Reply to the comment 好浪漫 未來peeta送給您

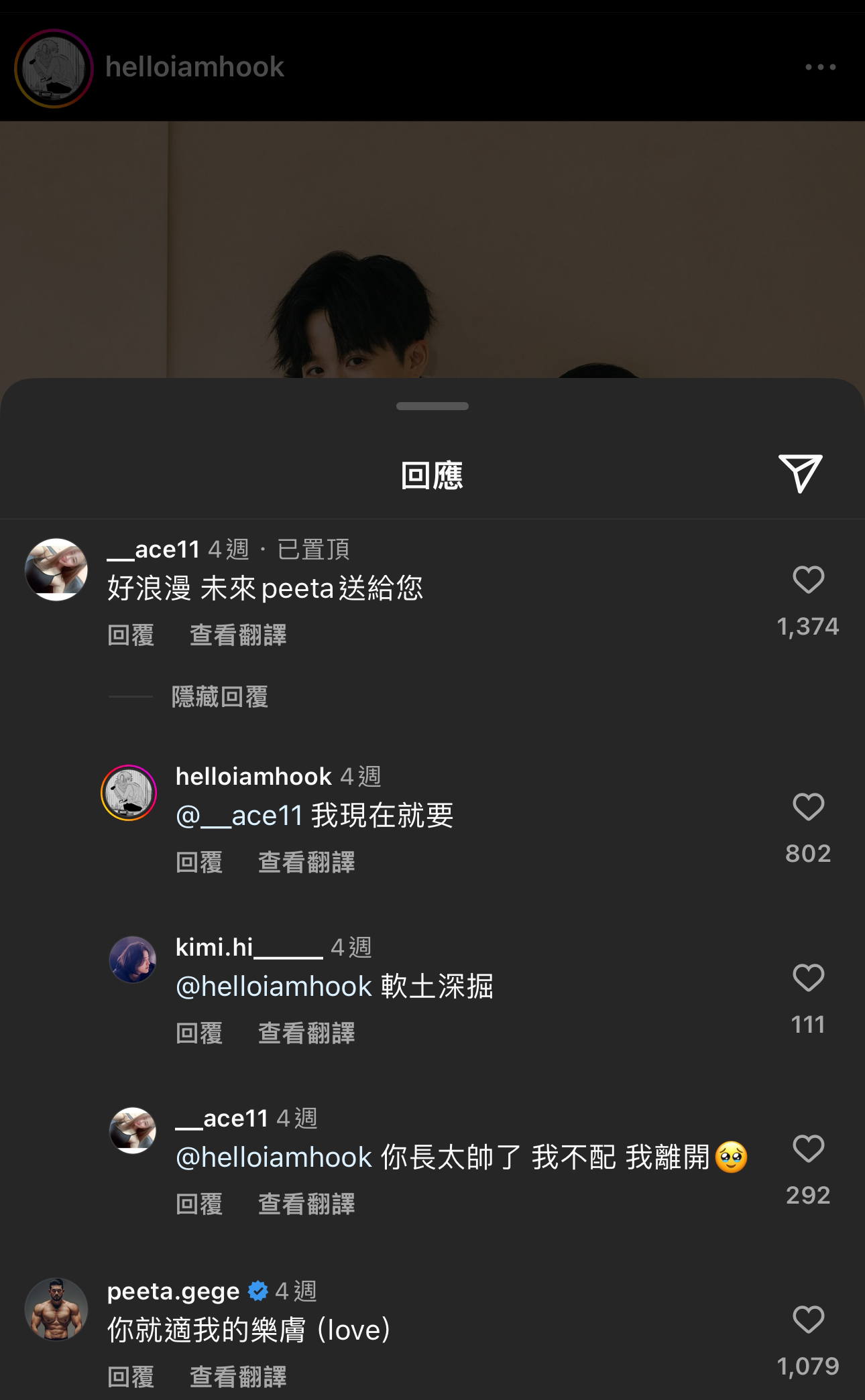pyautogui.click(x=131, y=635)
